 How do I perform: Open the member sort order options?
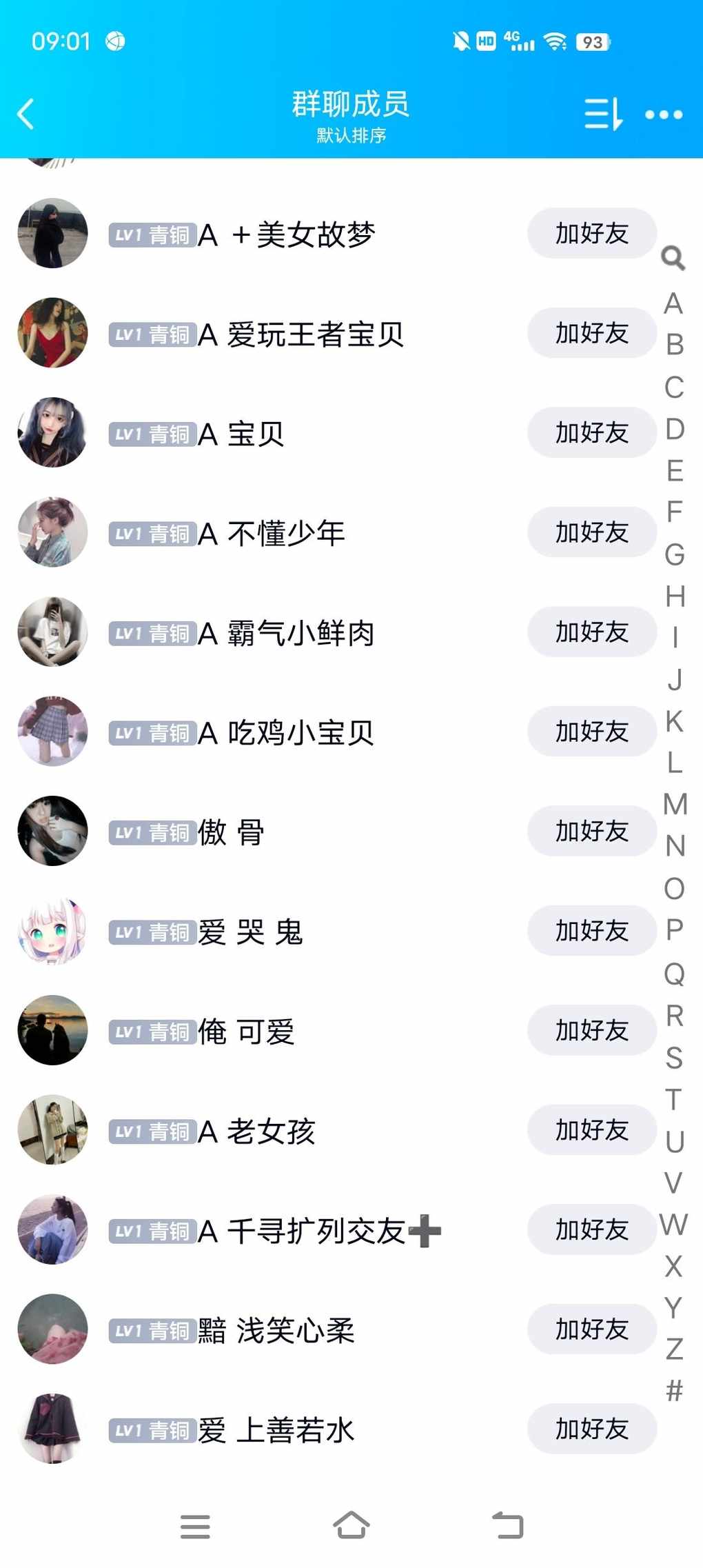click(604, 114)
